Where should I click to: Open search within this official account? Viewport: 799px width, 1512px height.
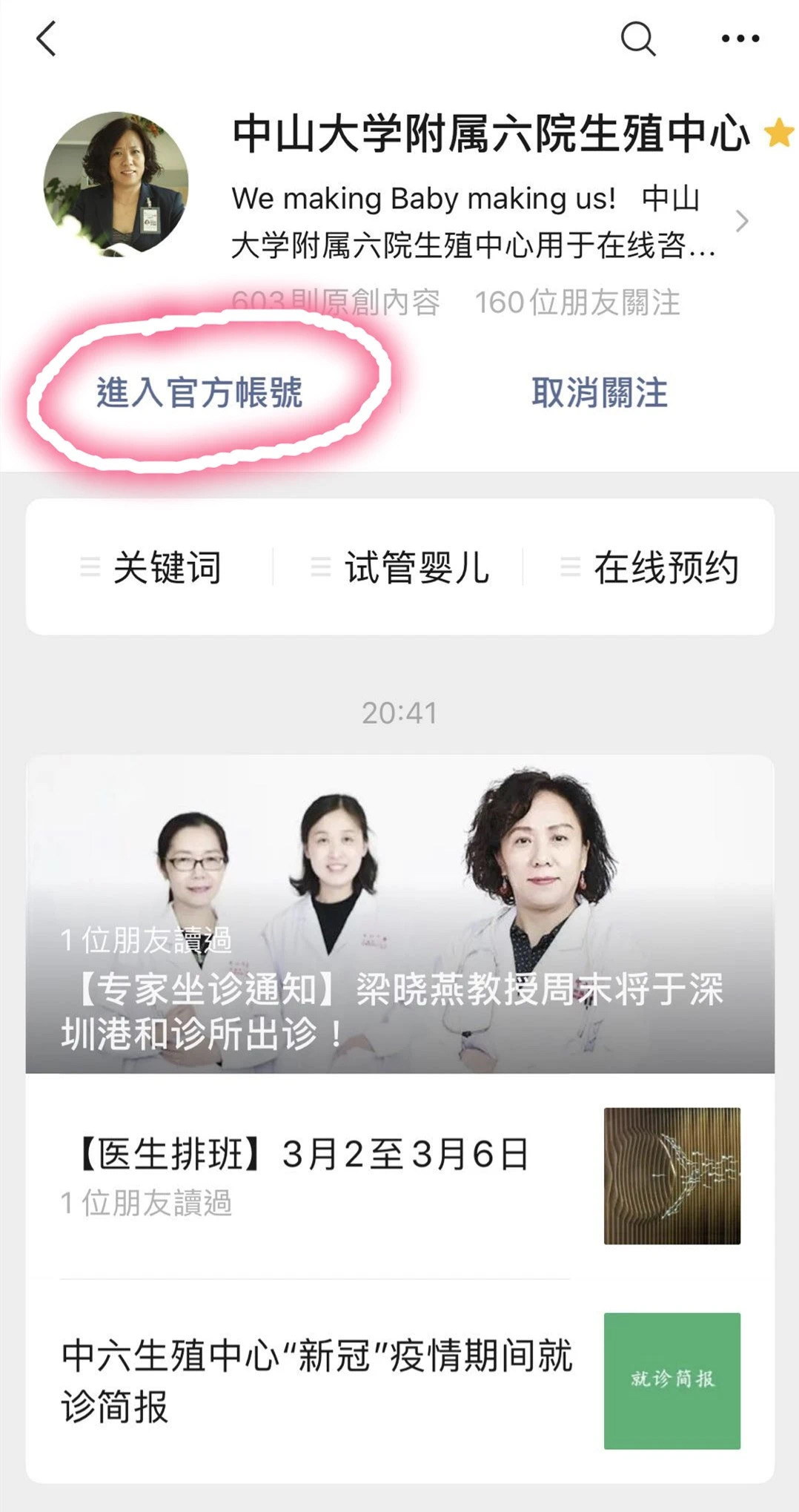pyautogui.click(x=637, y=39)
